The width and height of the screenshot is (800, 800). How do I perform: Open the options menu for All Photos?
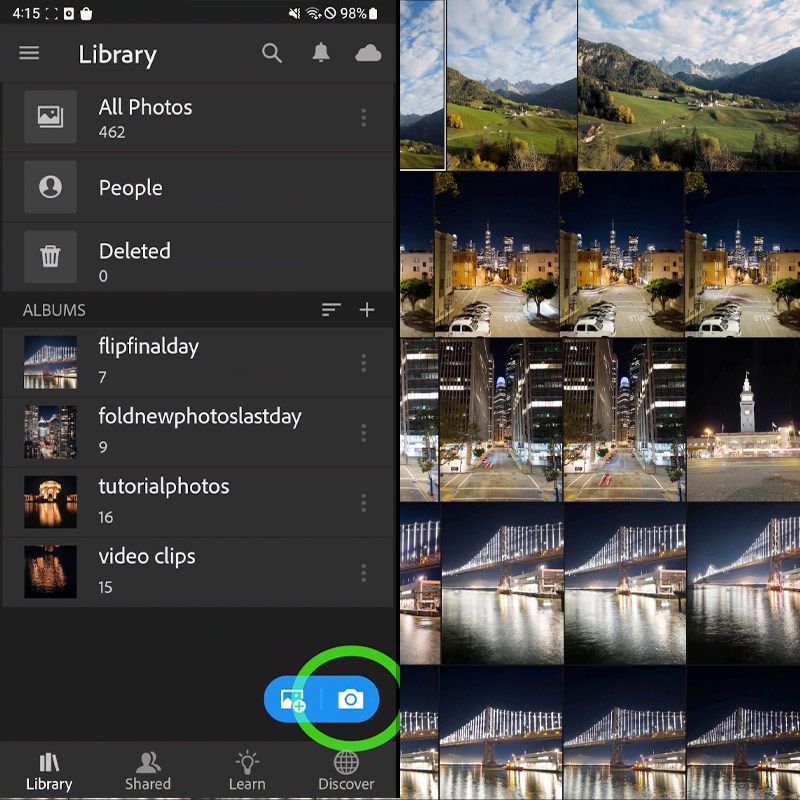[363, 118]
